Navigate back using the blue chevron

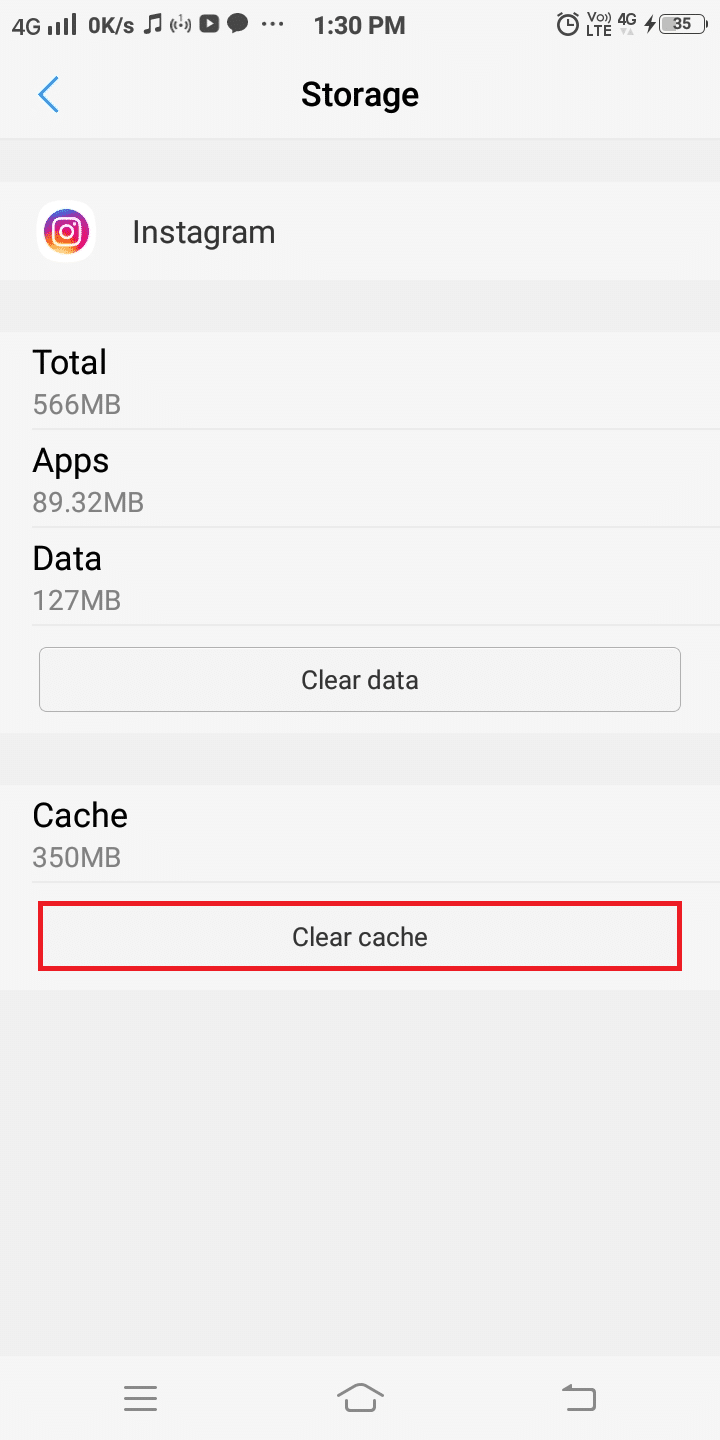pyautogui.click(x=48, y=94)
